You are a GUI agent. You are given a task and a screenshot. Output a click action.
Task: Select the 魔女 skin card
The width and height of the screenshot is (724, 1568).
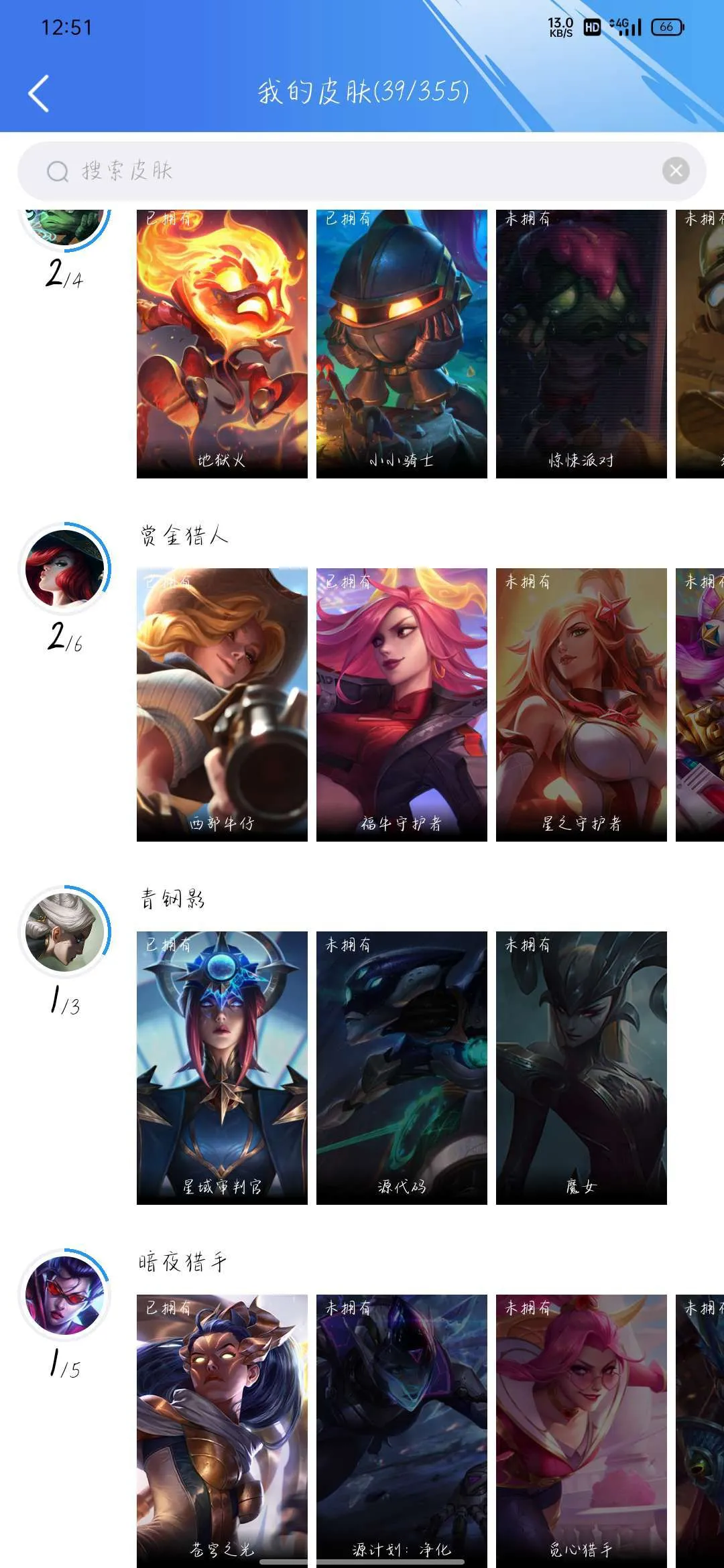click(x=581, y=1067)
